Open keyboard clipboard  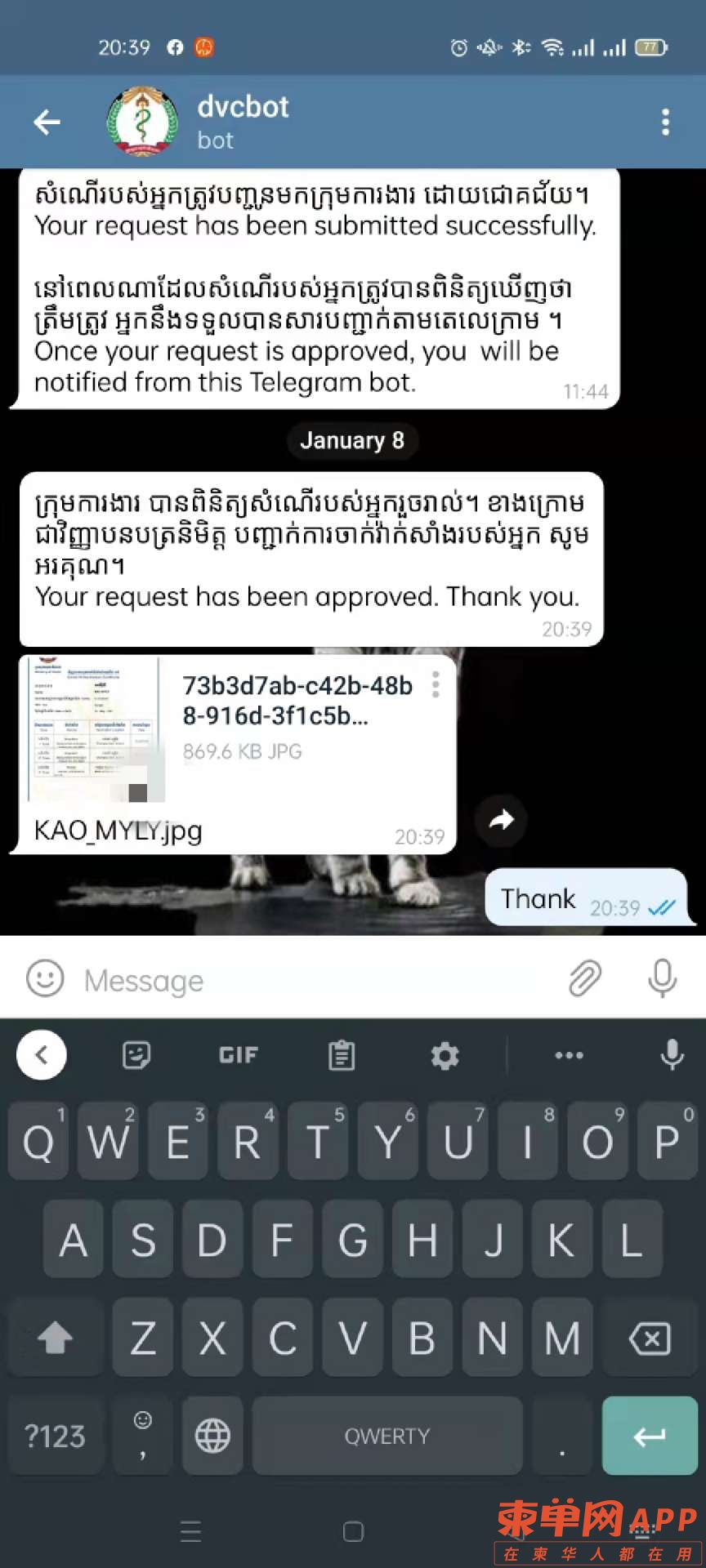click(x=342, y=1055)
